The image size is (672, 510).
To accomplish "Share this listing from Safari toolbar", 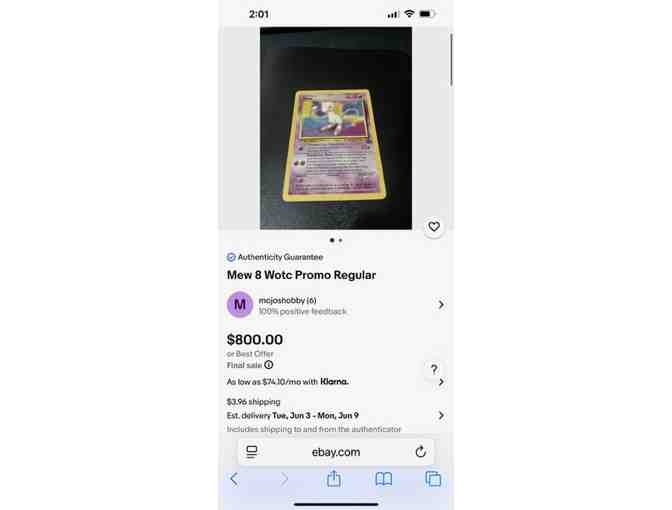I will (x=334, y=479).
